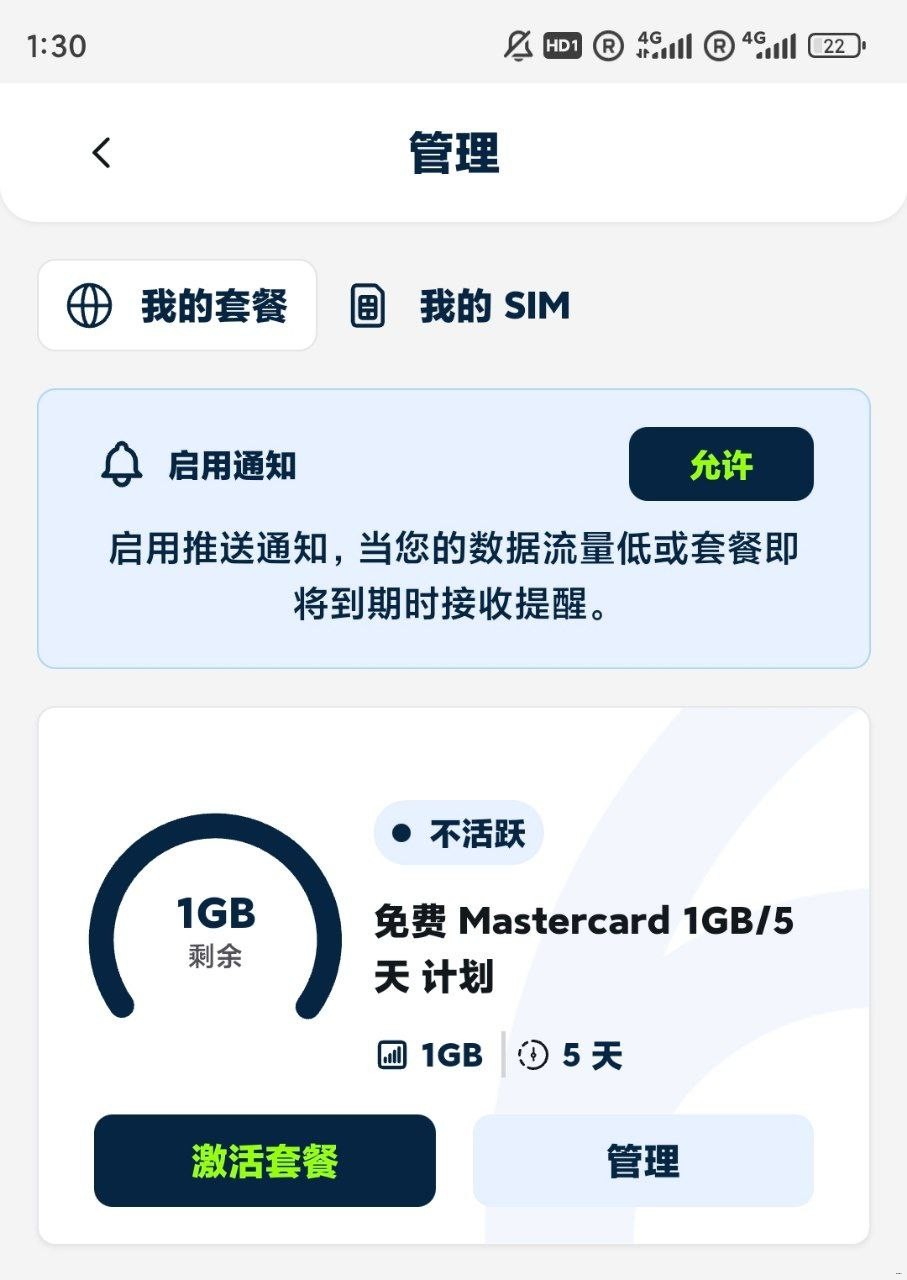Tap the 管理 button on the plan card
The image size is (907, 1280).
click(643, 1161)
